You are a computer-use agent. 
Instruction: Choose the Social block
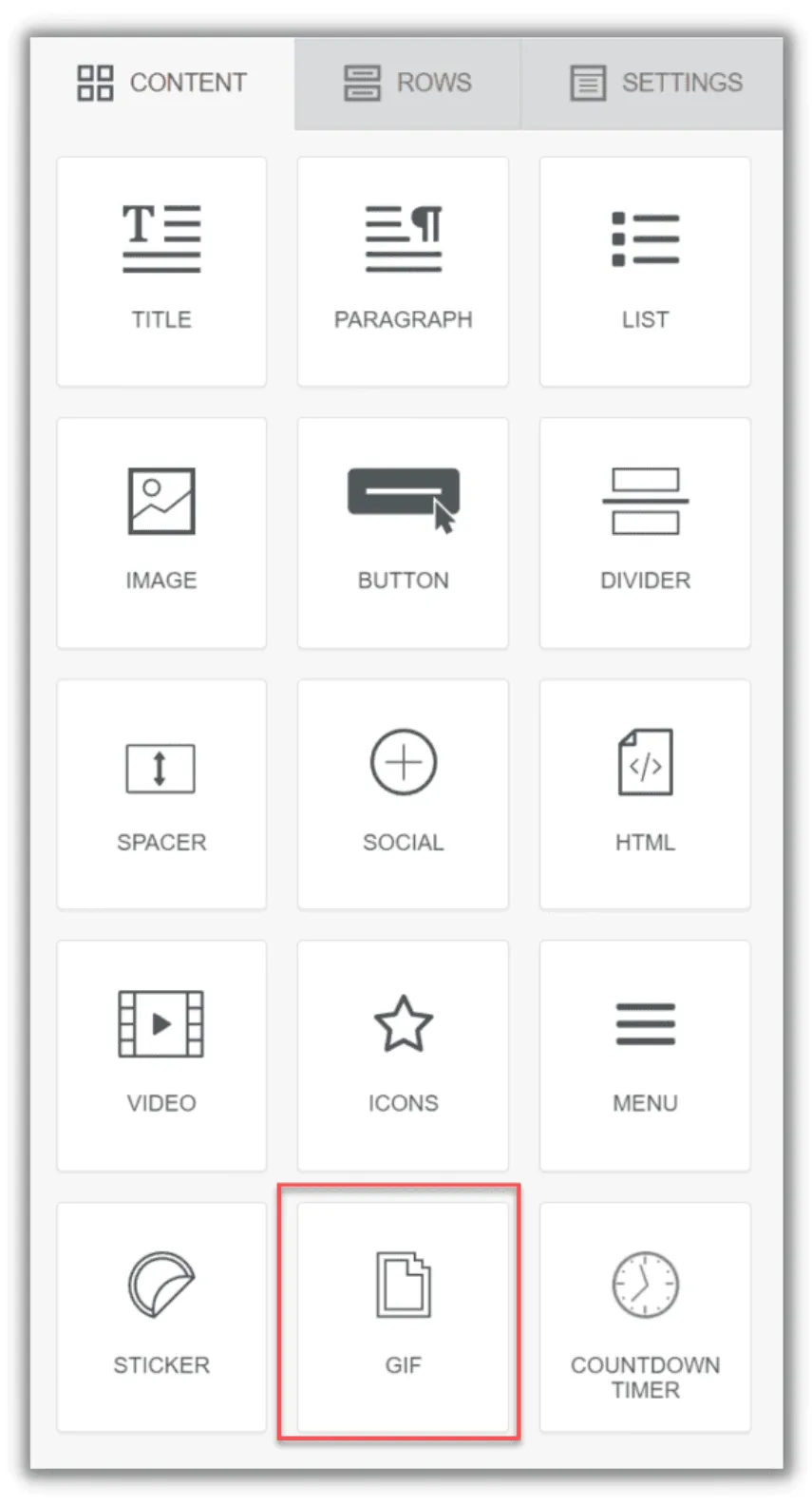[x=403, y=794]
